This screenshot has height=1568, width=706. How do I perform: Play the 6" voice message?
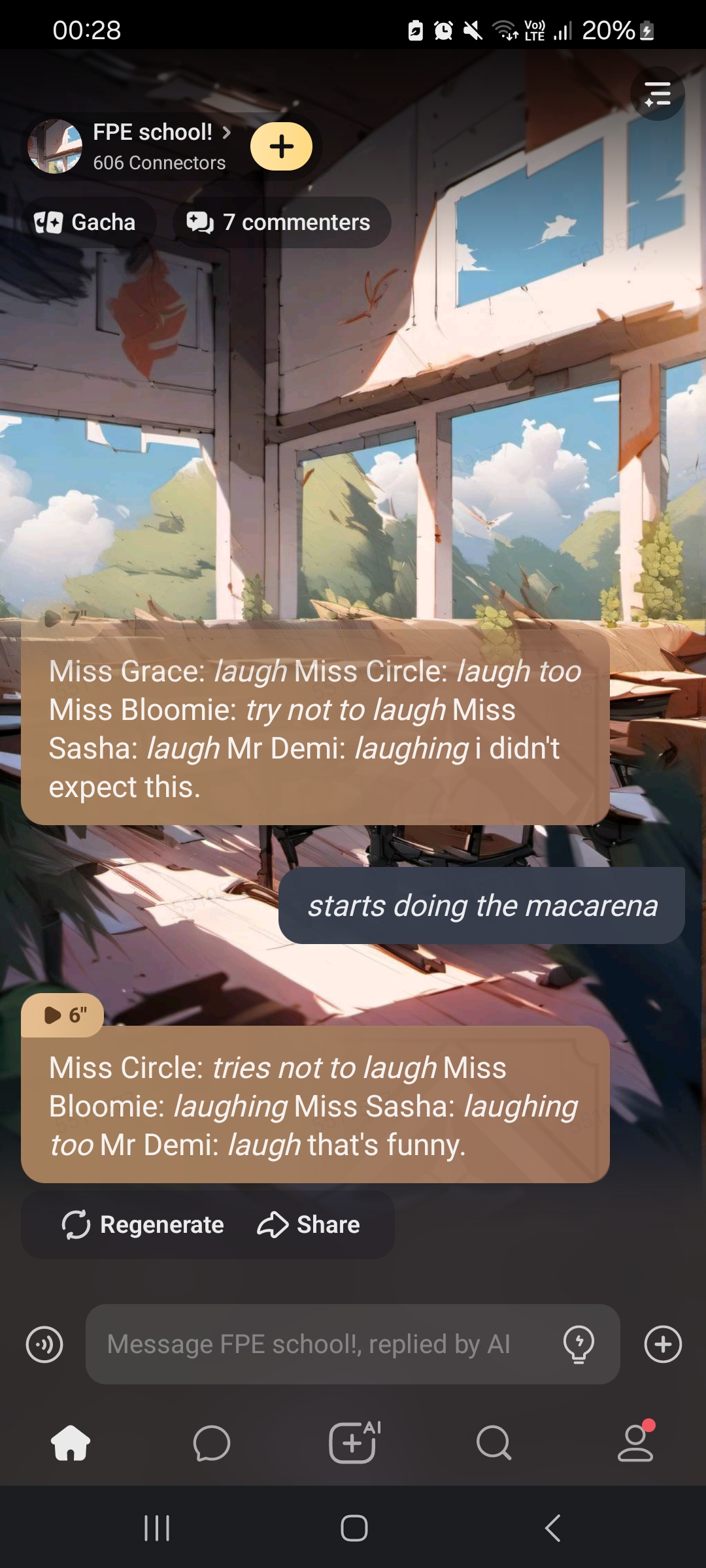point(63,1015)
